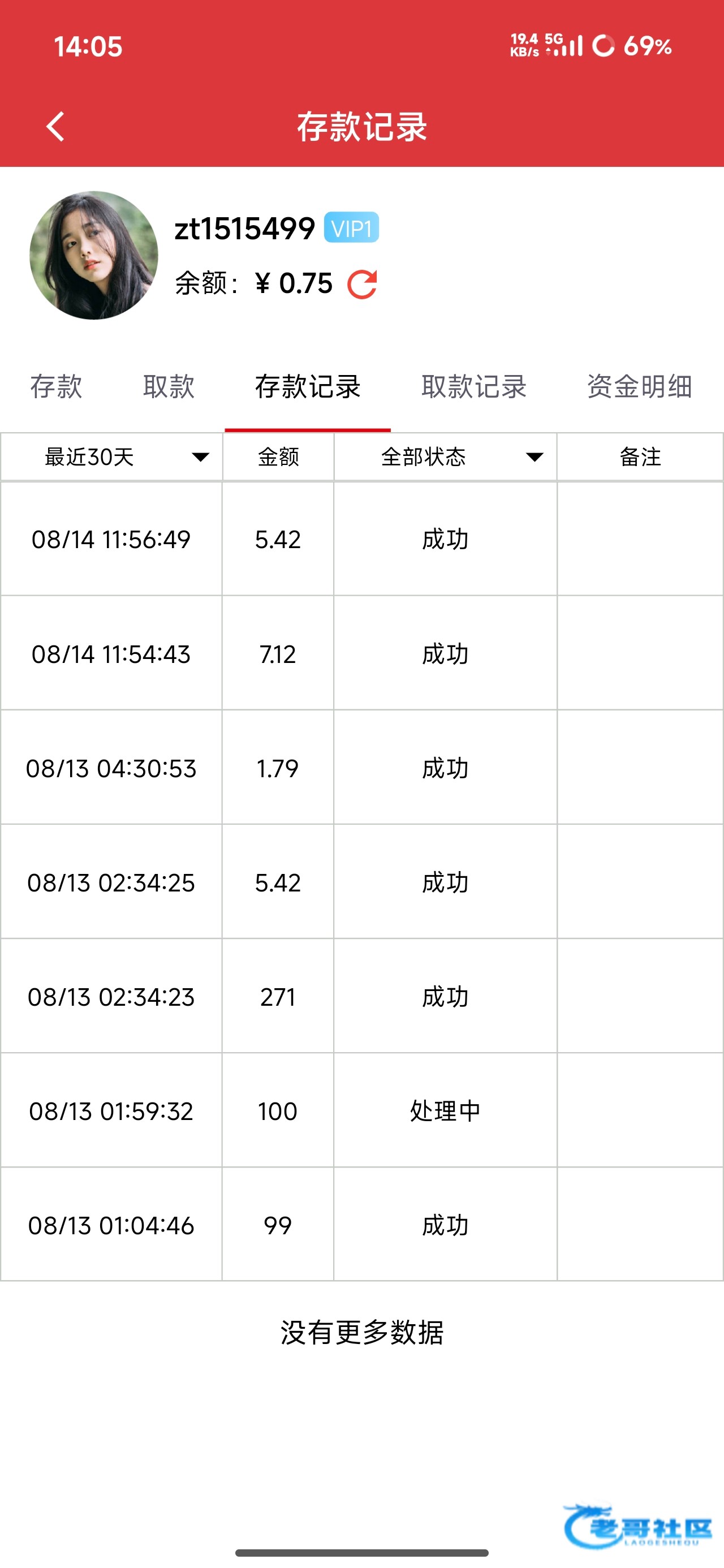The width and height of the screenshot is (724, 1568).
Task: Open the 资金明细 tab
Action: click(639, 386)
